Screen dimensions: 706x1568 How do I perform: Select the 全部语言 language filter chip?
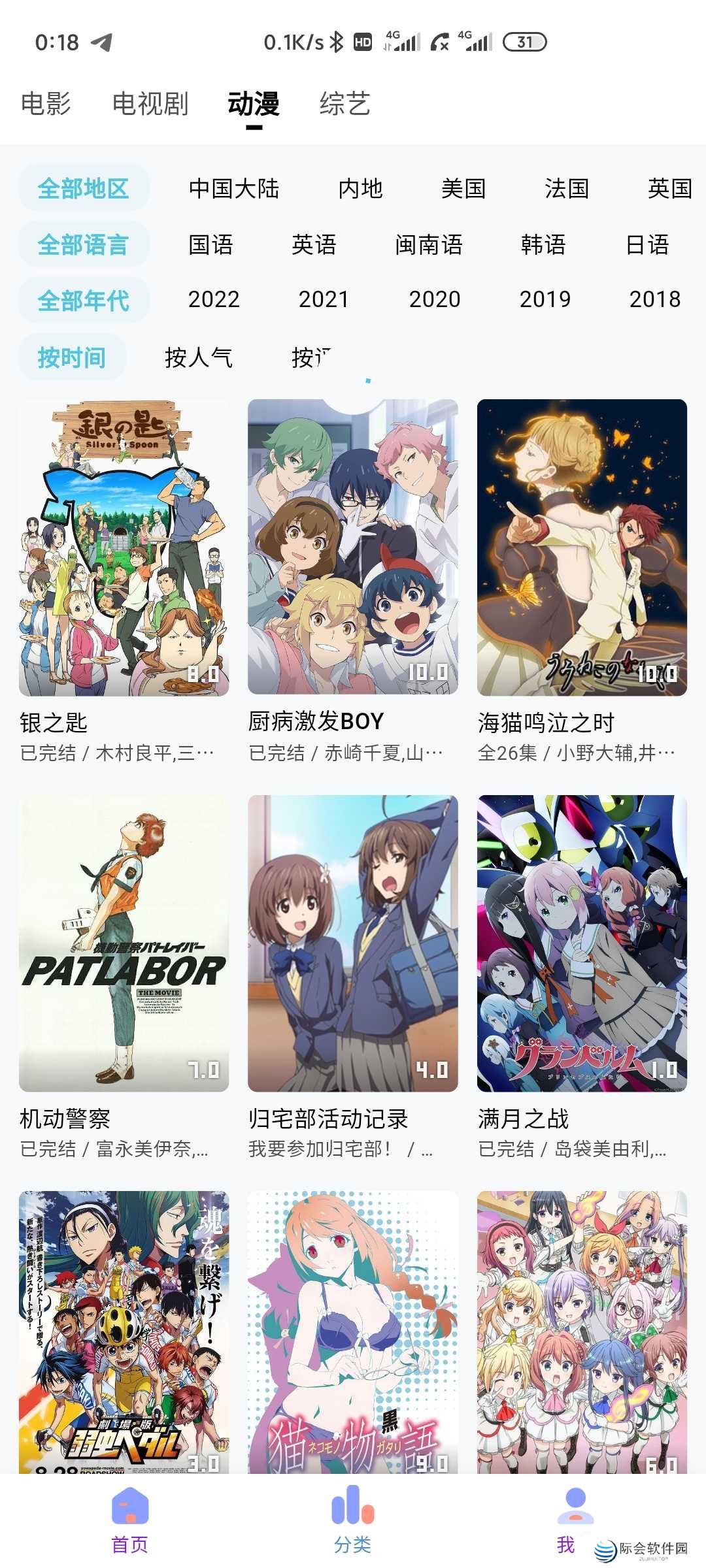[85, 246]
